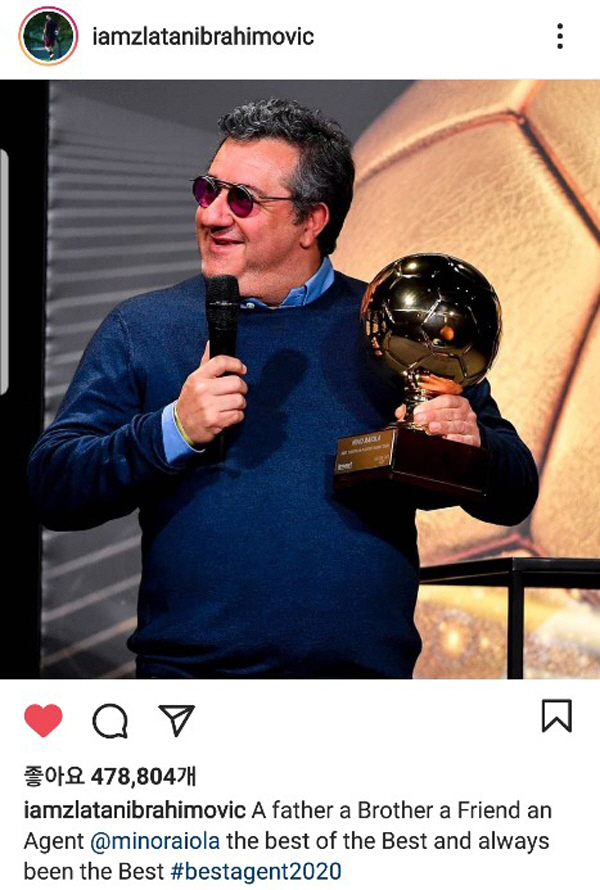
Task: Open iamzlatanibrahimovic profile picture
Action: 46,37
